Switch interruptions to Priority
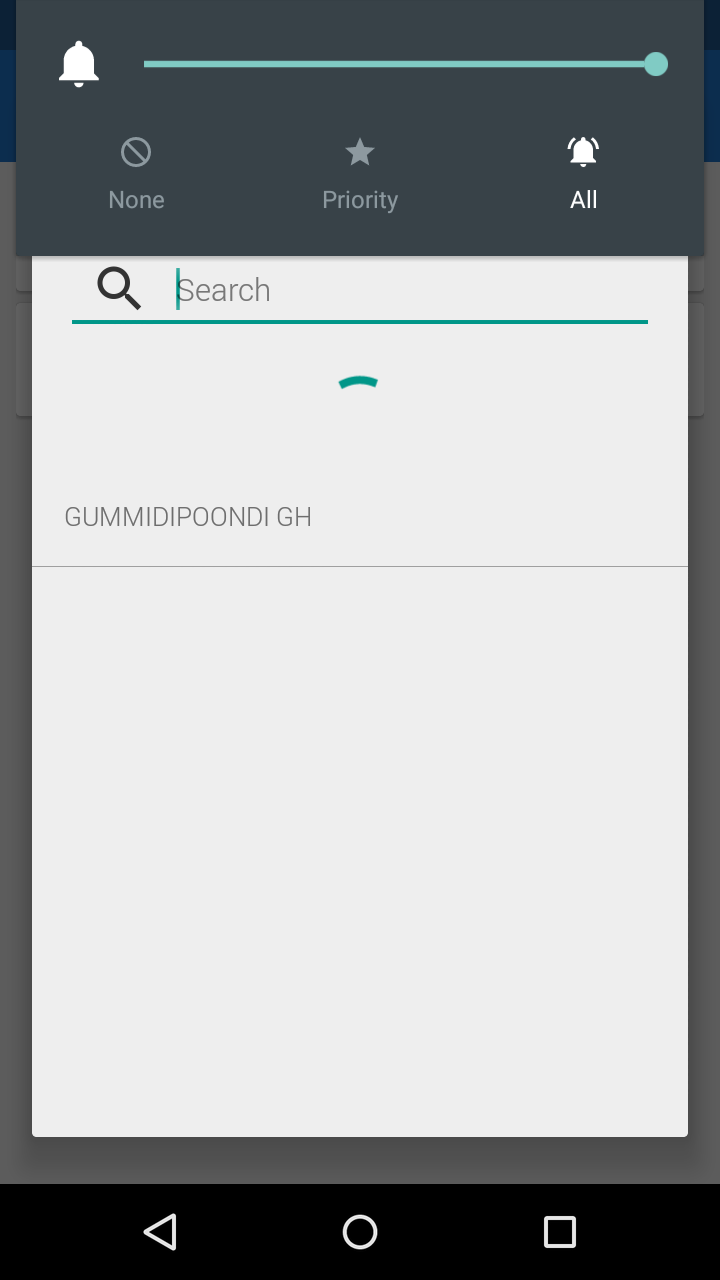This screenshot has height=1280, width=720. [360, 174]
